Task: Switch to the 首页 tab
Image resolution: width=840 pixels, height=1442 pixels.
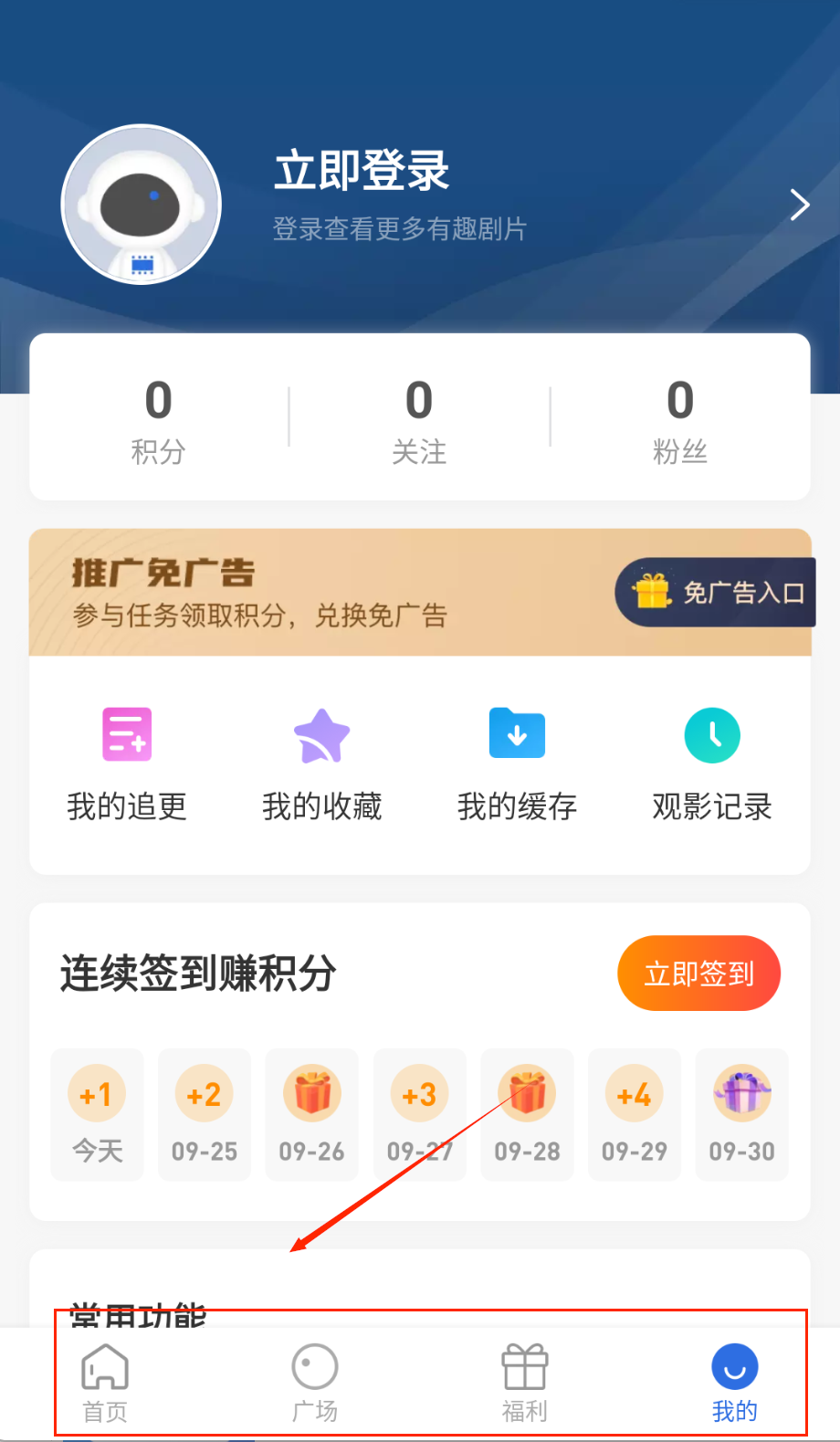Action: [x=105, y=1383]
